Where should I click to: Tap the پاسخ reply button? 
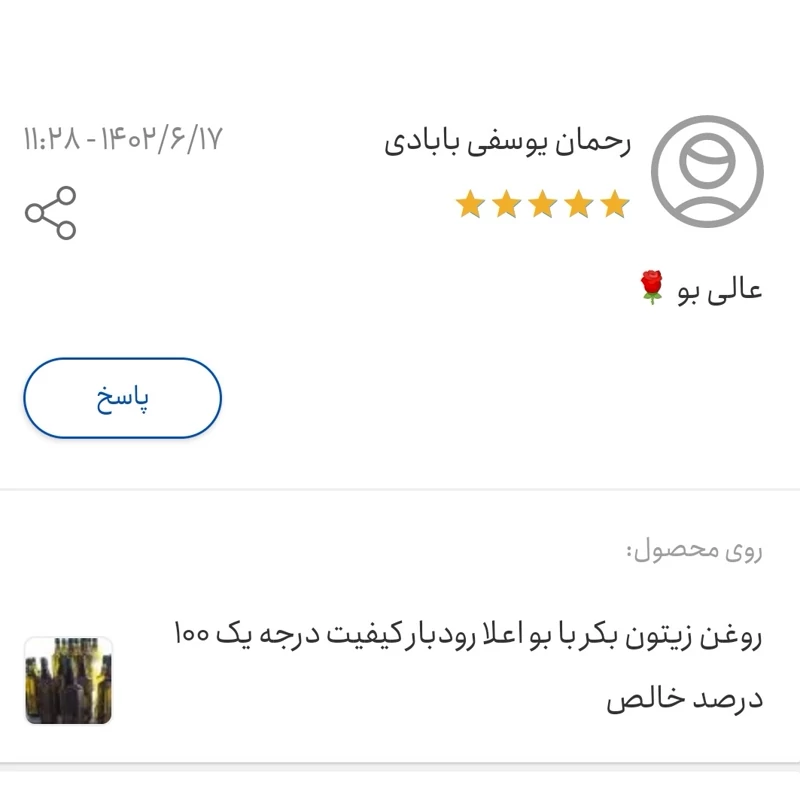[122, 399]
